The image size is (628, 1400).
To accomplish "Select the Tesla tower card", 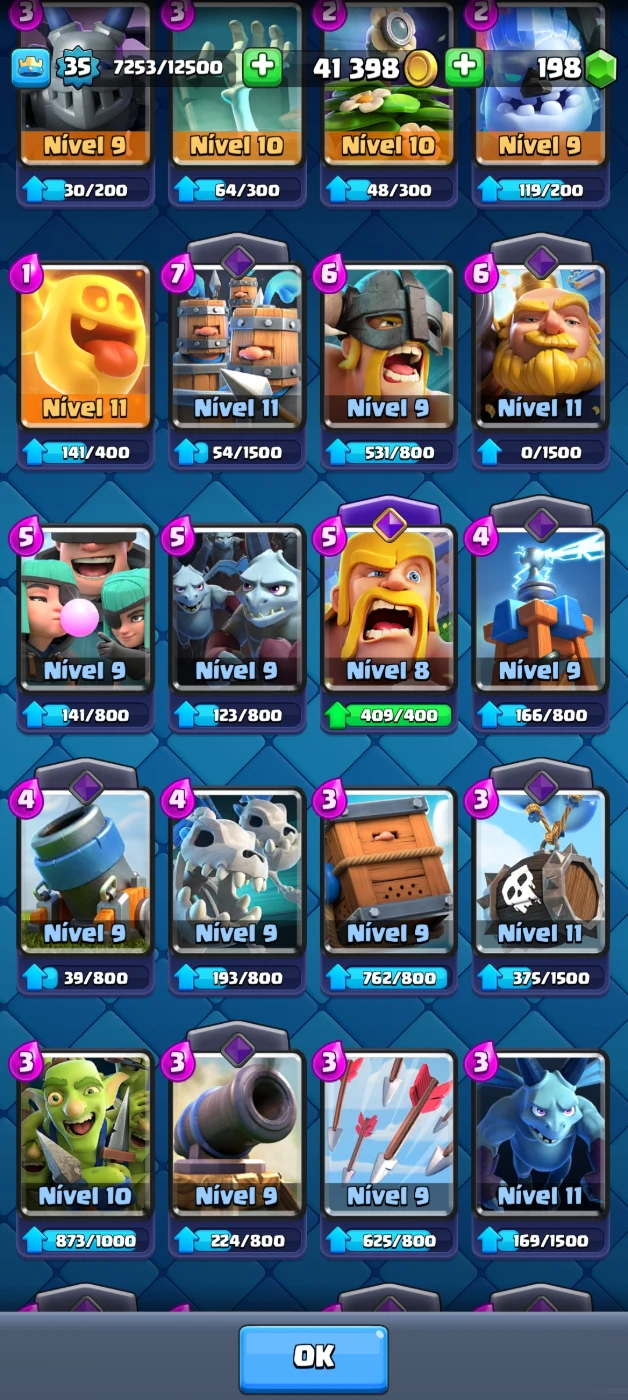I will [540, 610].
